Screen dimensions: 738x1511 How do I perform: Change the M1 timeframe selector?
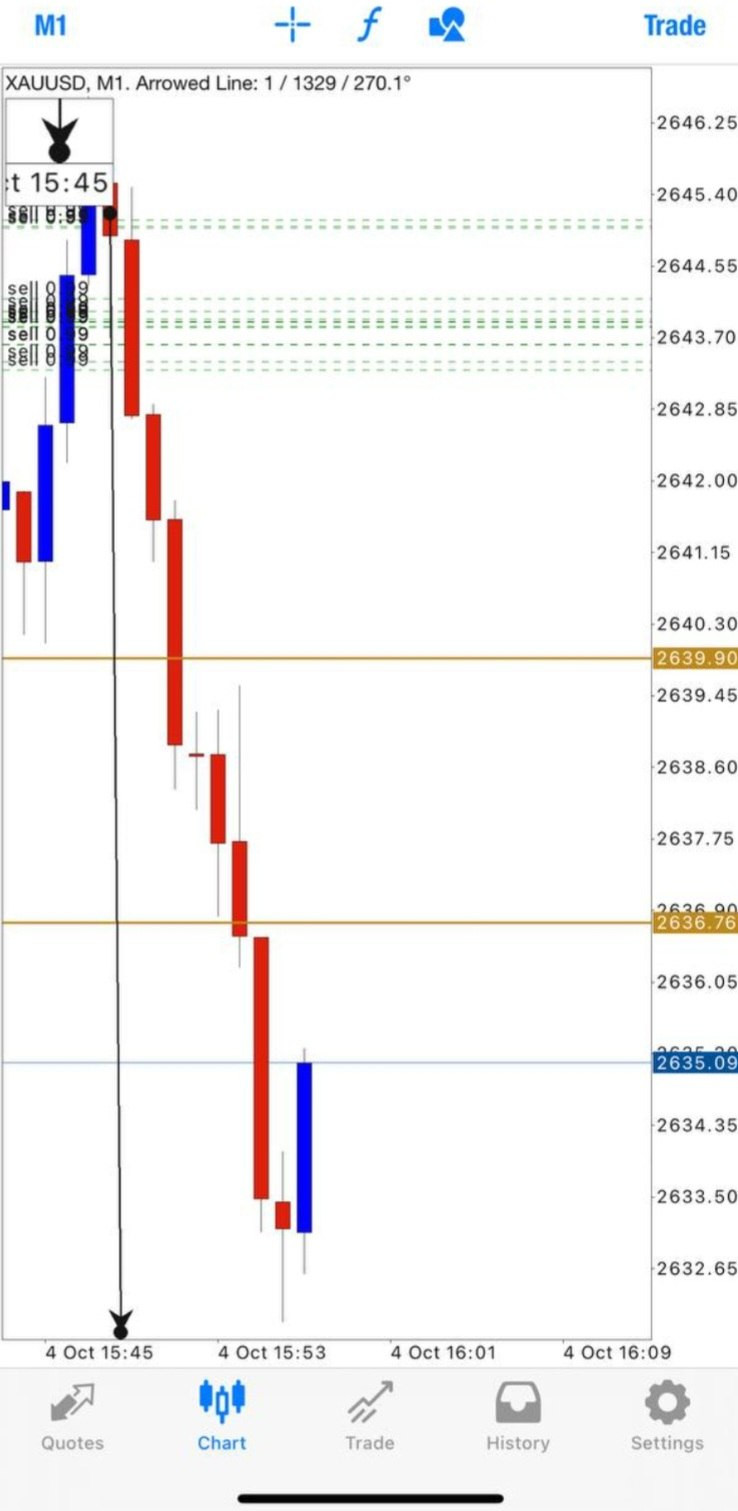(x=50, y=26)
